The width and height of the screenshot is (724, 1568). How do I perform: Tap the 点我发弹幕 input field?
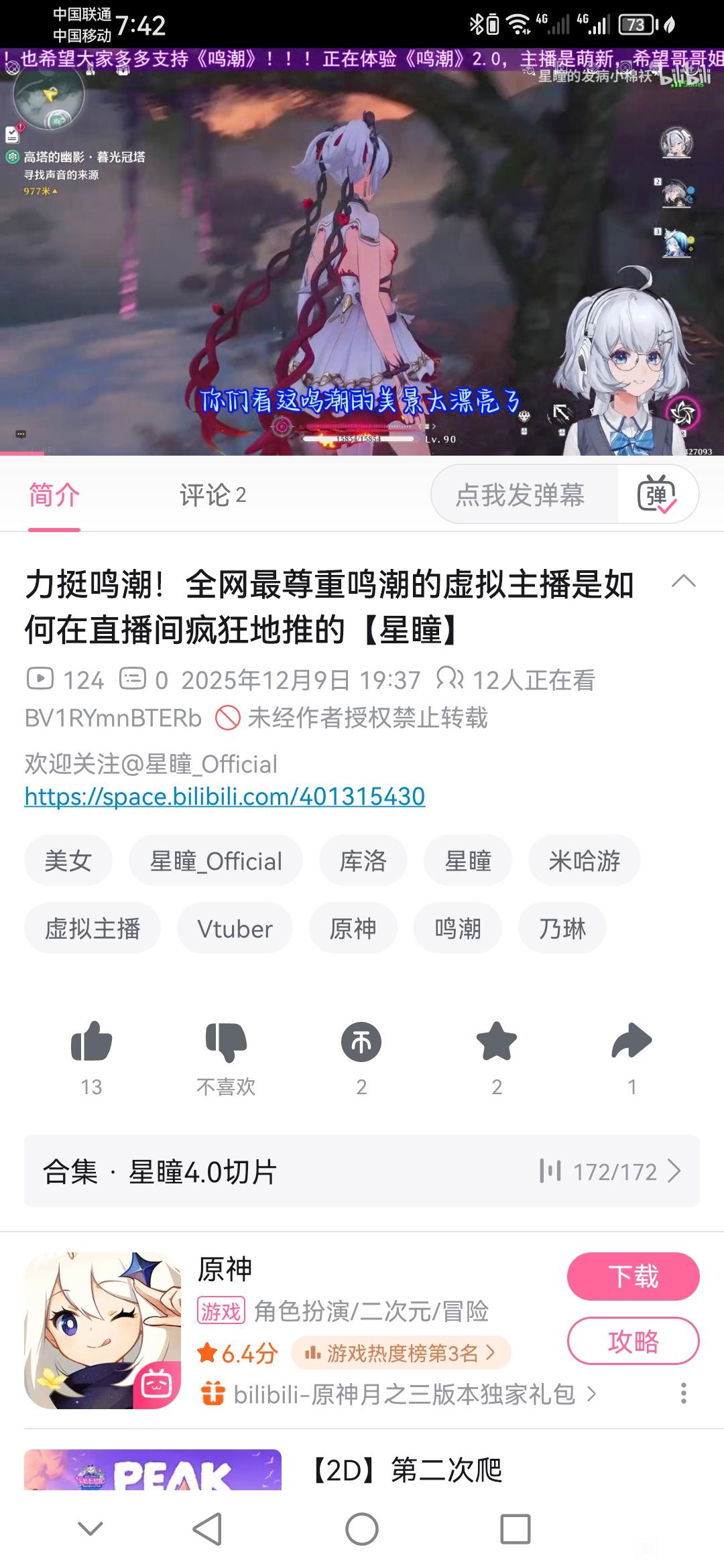tap(520, 495)
